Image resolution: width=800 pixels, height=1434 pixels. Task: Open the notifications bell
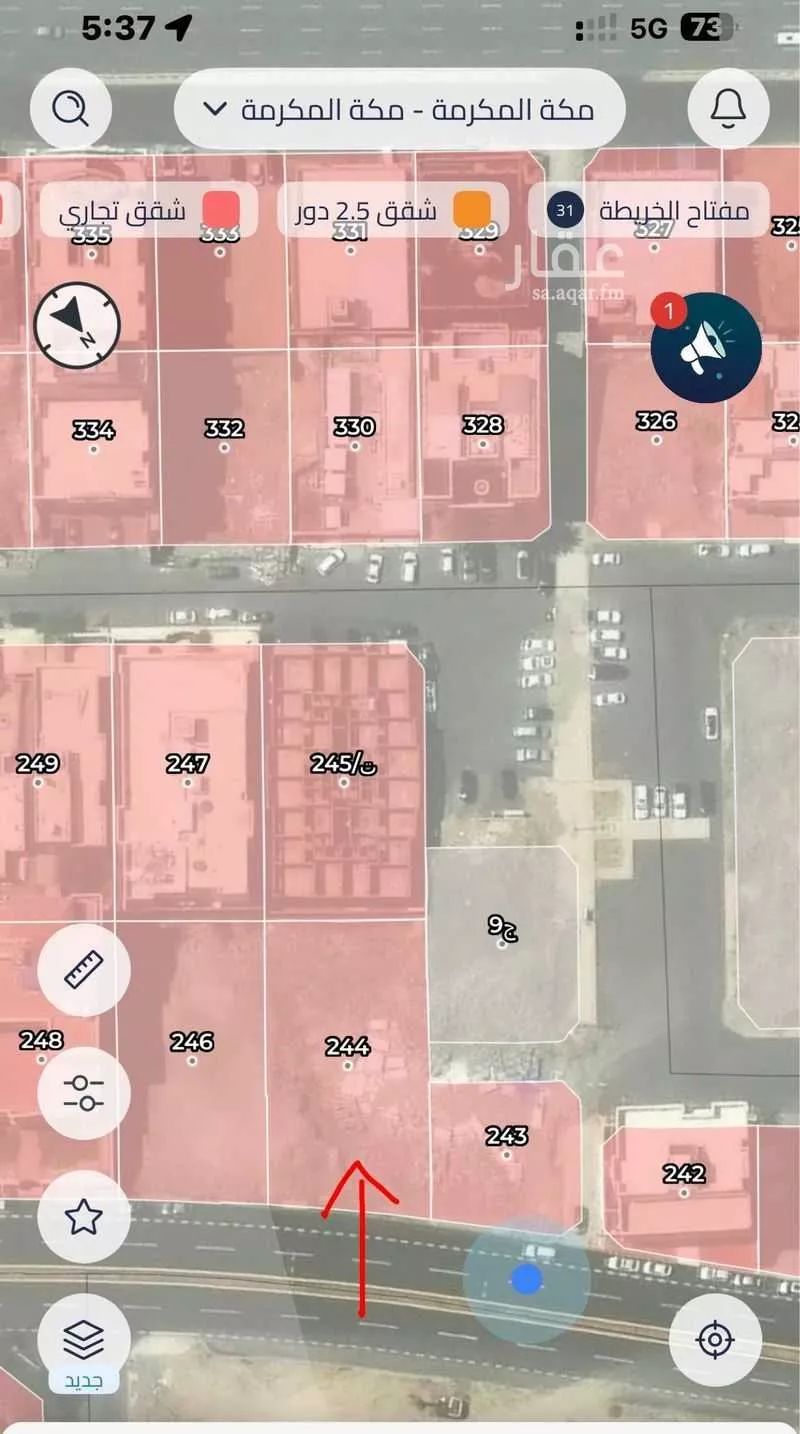point(729,108)
